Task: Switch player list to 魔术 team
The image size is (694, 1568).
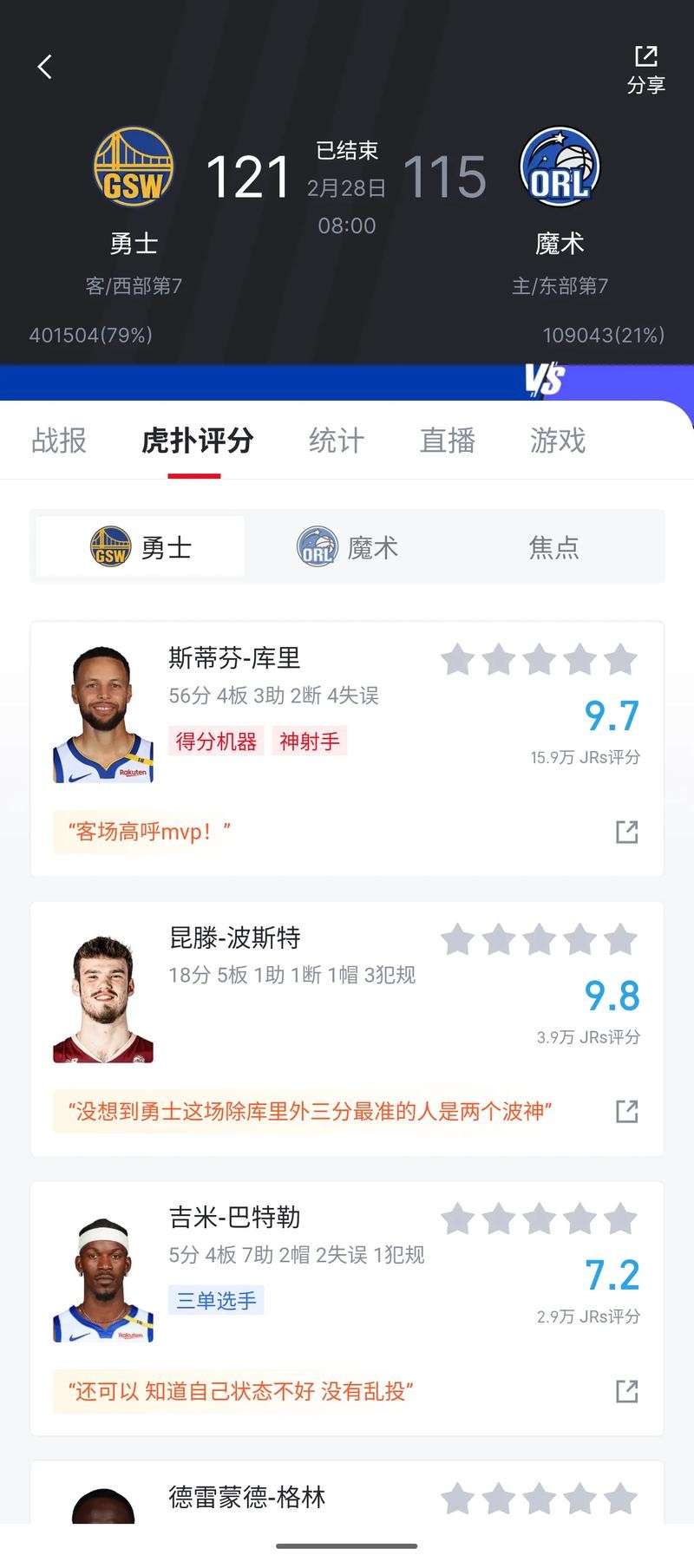Action: (x=347, y=546)
